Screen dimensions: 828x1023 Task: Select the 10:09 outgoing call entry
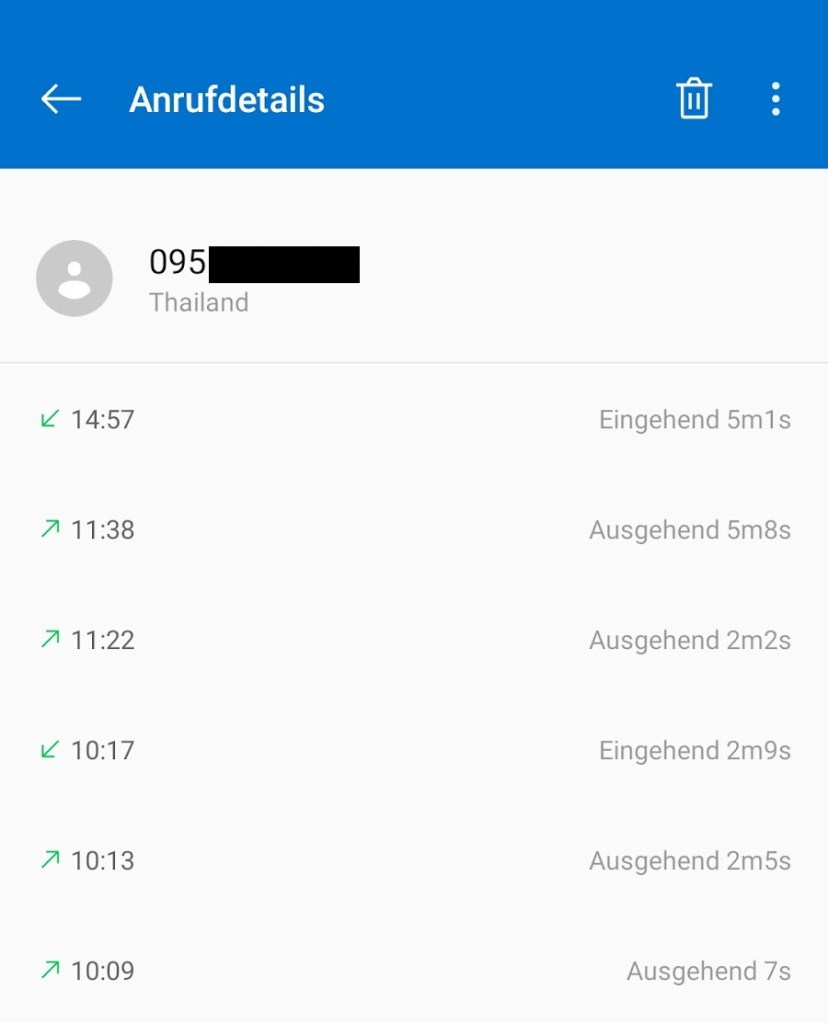(414, 970)
